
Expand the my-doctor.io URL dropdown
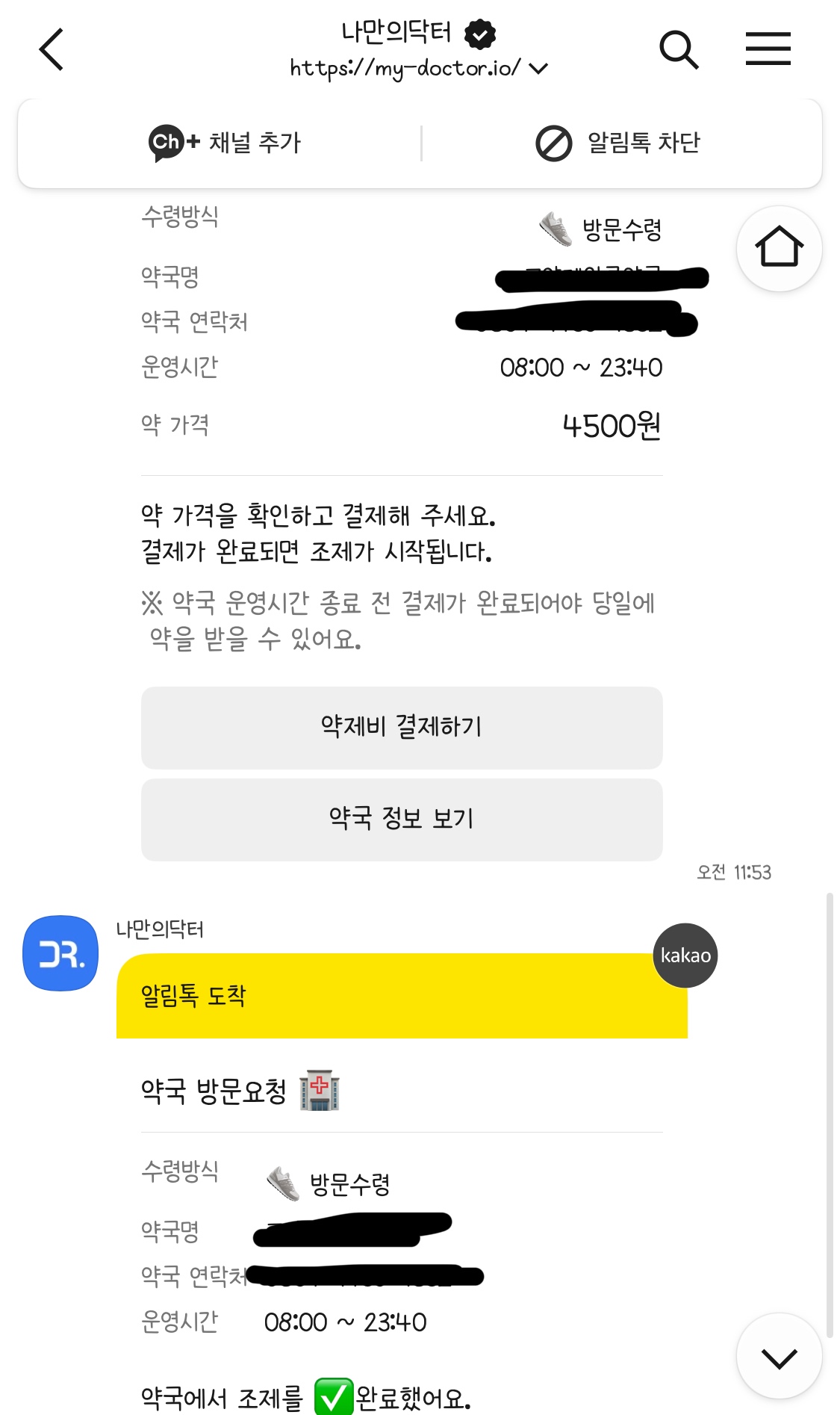[x=538, y=69]
